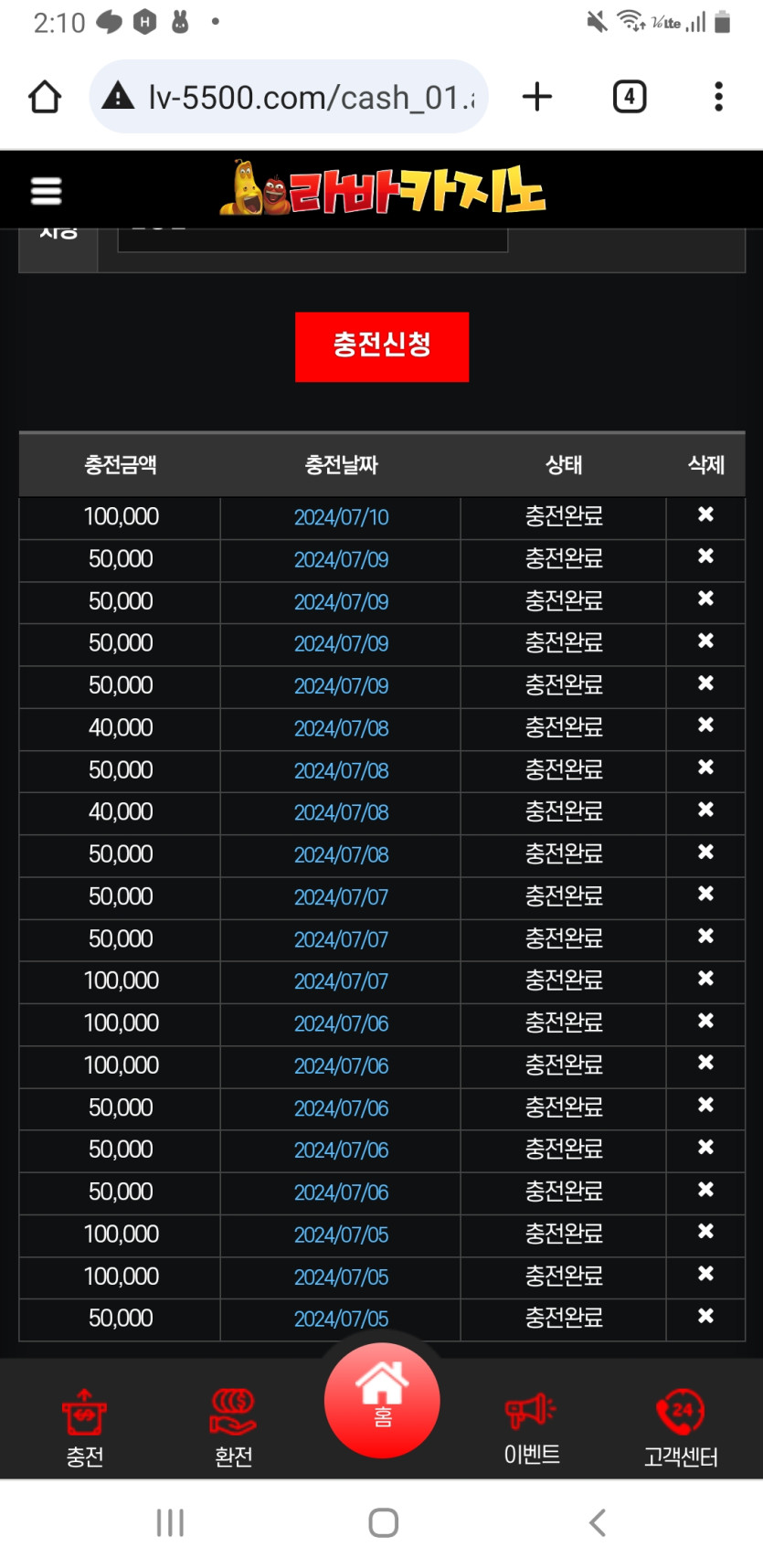Open the 고객센터 support tab
The height and width of the screenshot is (1568, 763).
681,1427
